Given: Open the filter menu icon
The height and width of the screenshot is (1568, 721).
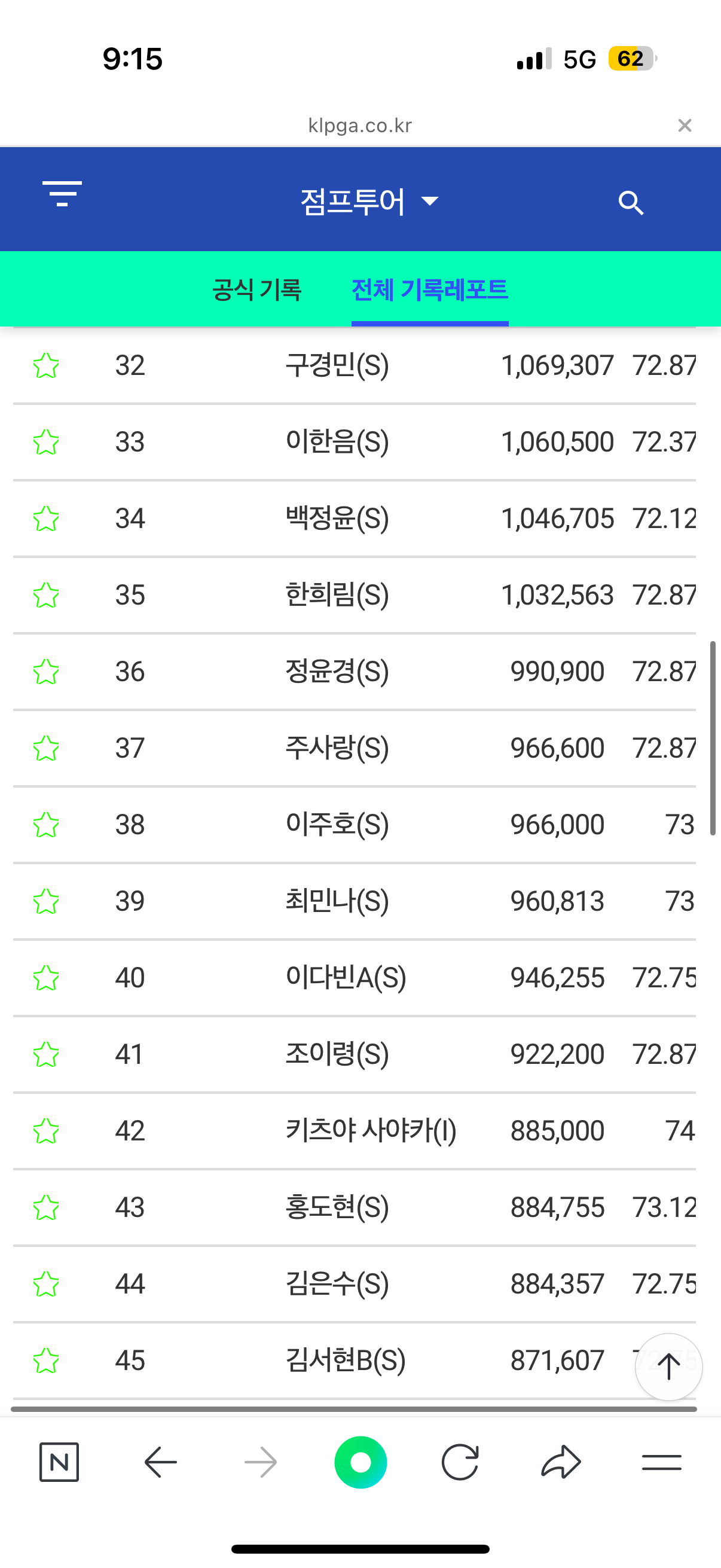Looking at the screenshot, I should [62, 194].
